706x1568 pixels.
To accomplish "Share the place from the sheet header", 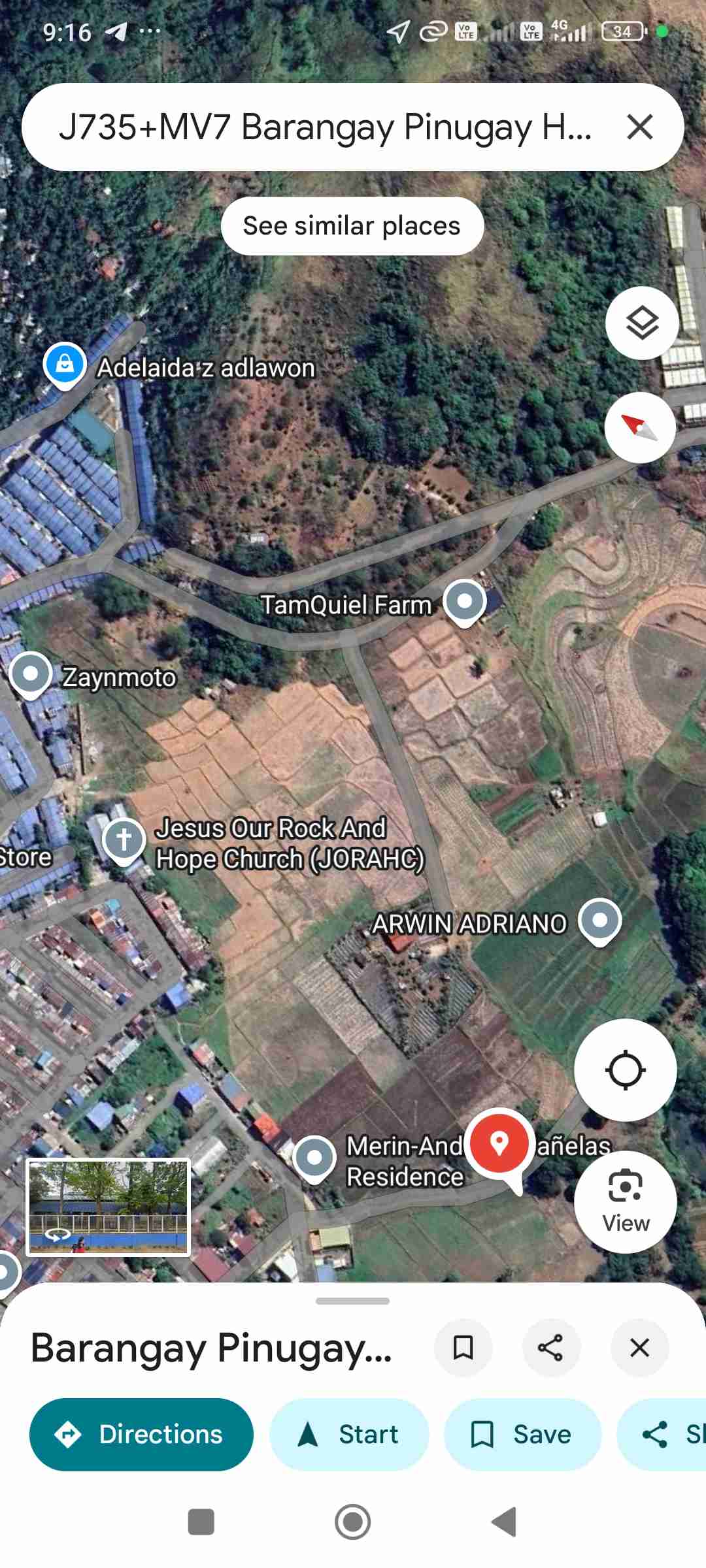I will click(x=550, y=1348).
